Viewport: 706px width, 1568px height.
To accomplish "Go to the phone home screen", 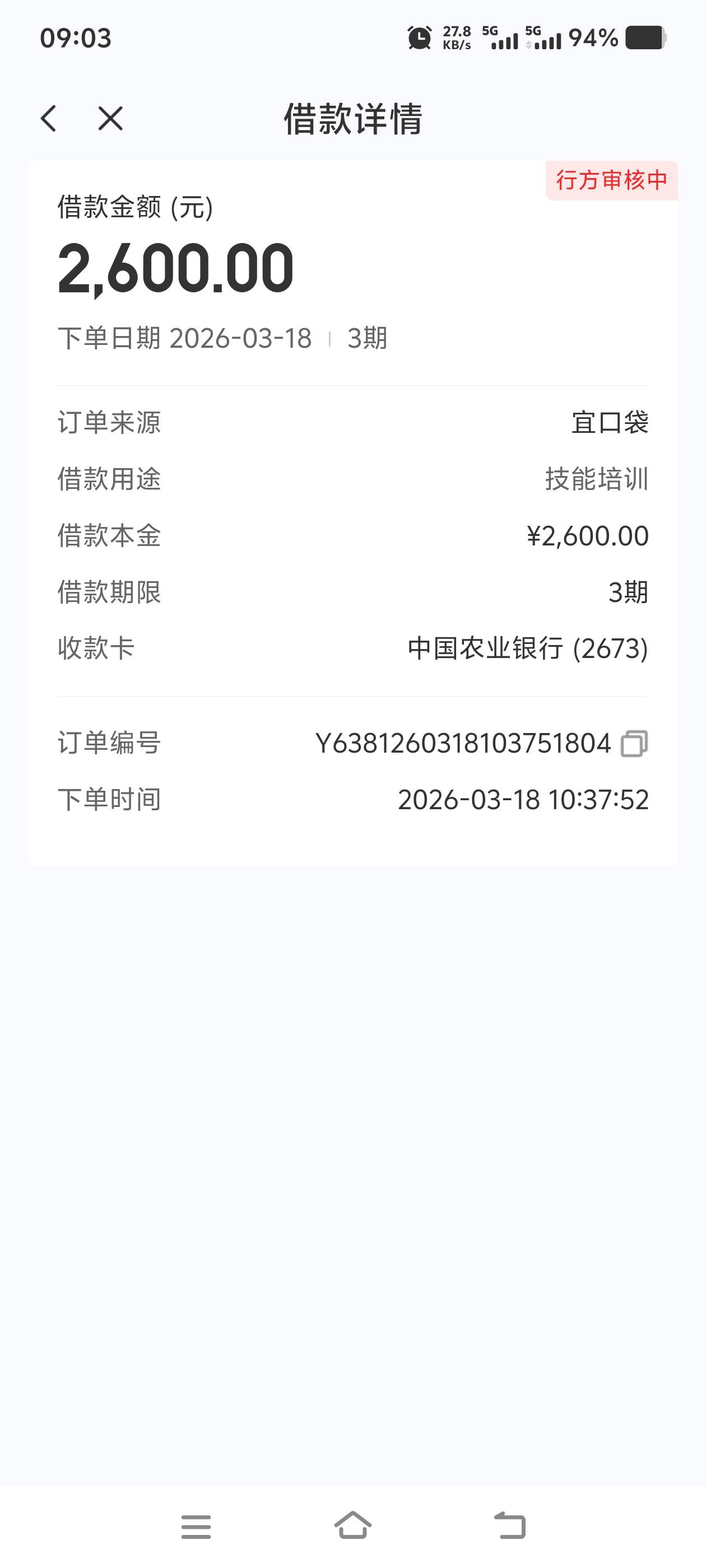I will click(x=352, y=1526).
